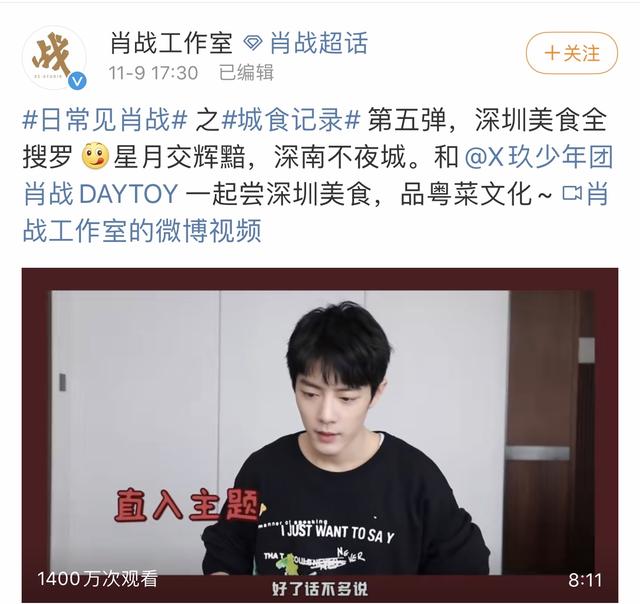Image resolution: width=640 pixels, height=604 pixels.
Task: Open the 肖战工作室 account name
Action: [171, 43]
